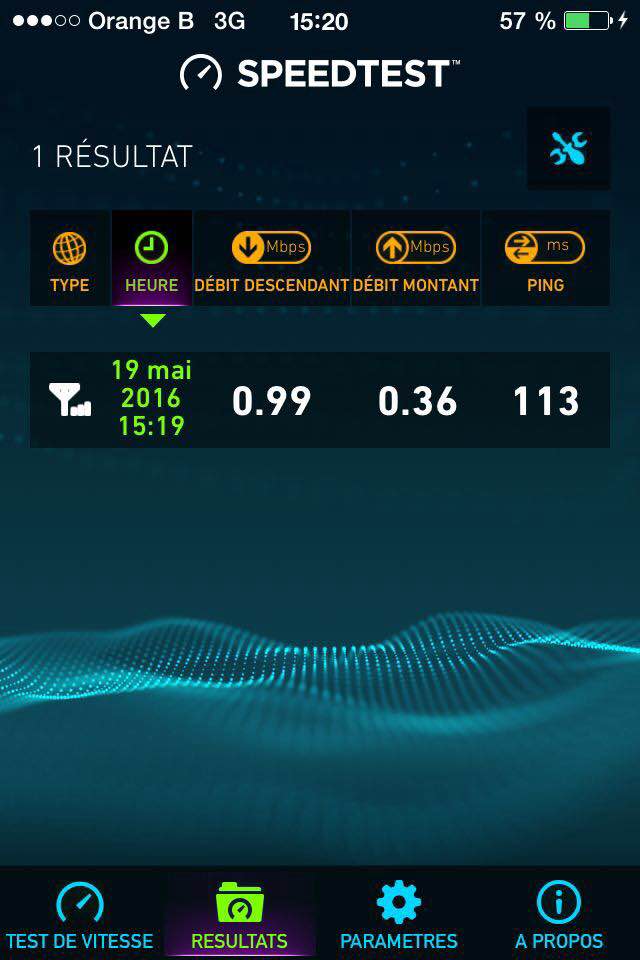Viewport: 640px width, 960px height.
Task: Select the Resultats tab
Action: tap(240, 914)
